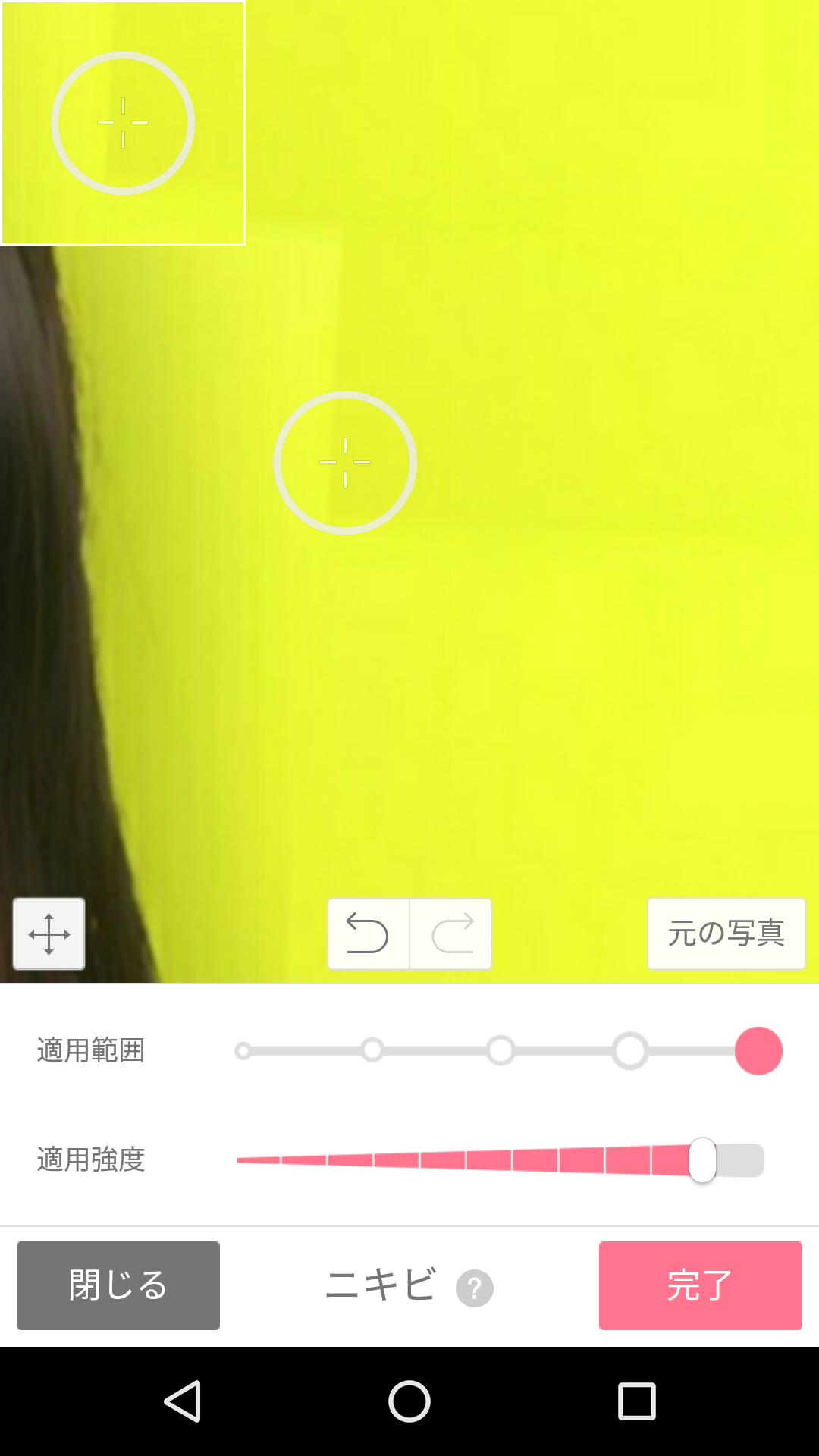Close the editor with 閉じる
The height and width of the screenshot is (1456, 819).
(118, 1285)
